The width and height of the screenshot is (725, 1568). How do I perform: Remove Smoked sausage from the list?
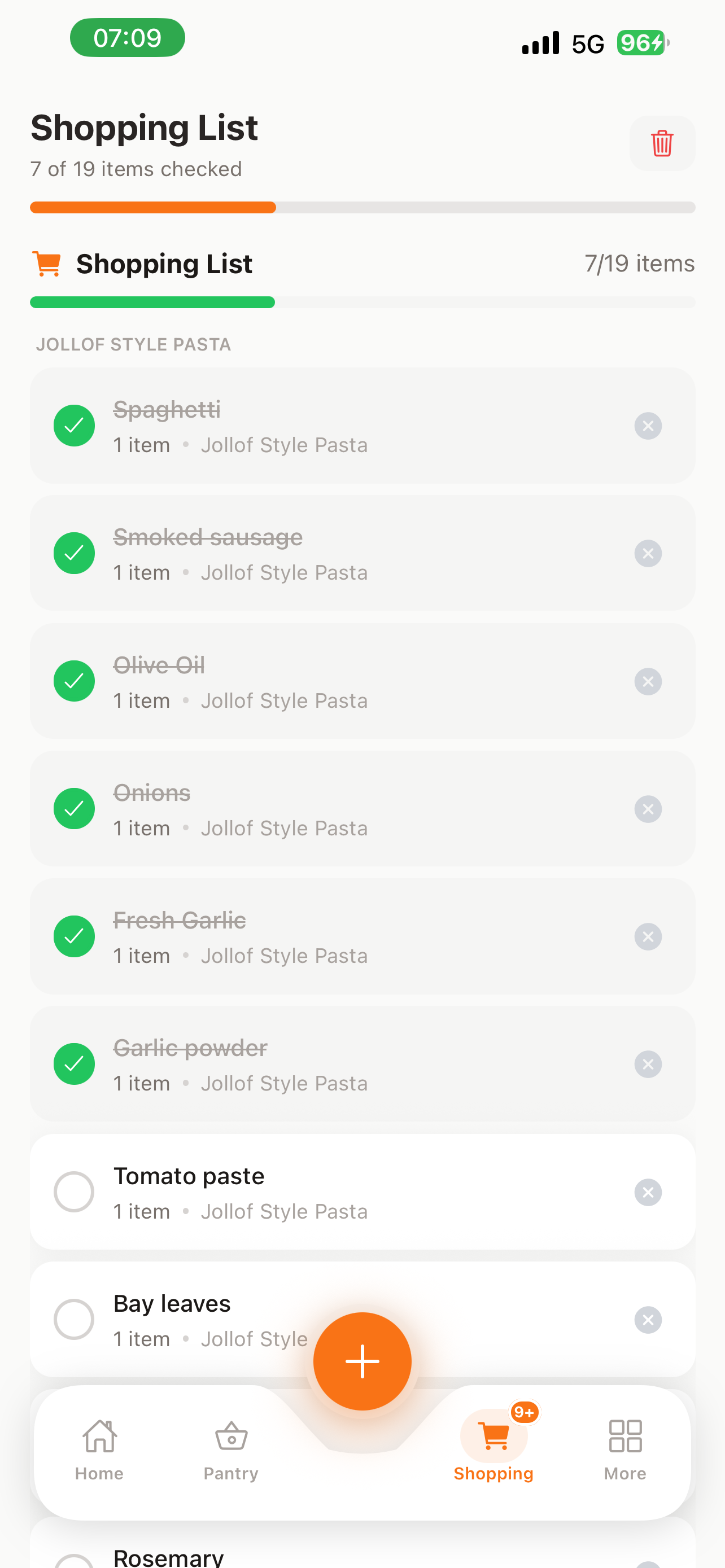click(648, 553)
